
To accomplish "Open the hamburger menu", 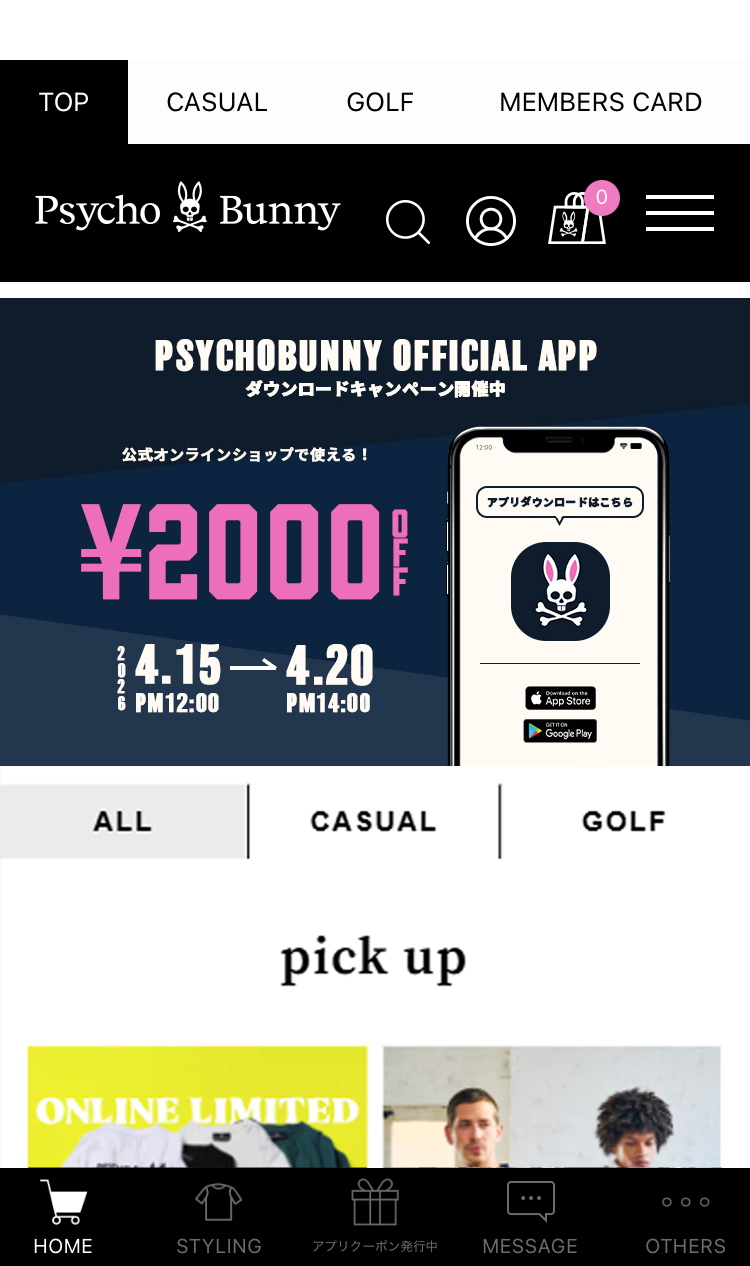I will [x=679, y=213].
